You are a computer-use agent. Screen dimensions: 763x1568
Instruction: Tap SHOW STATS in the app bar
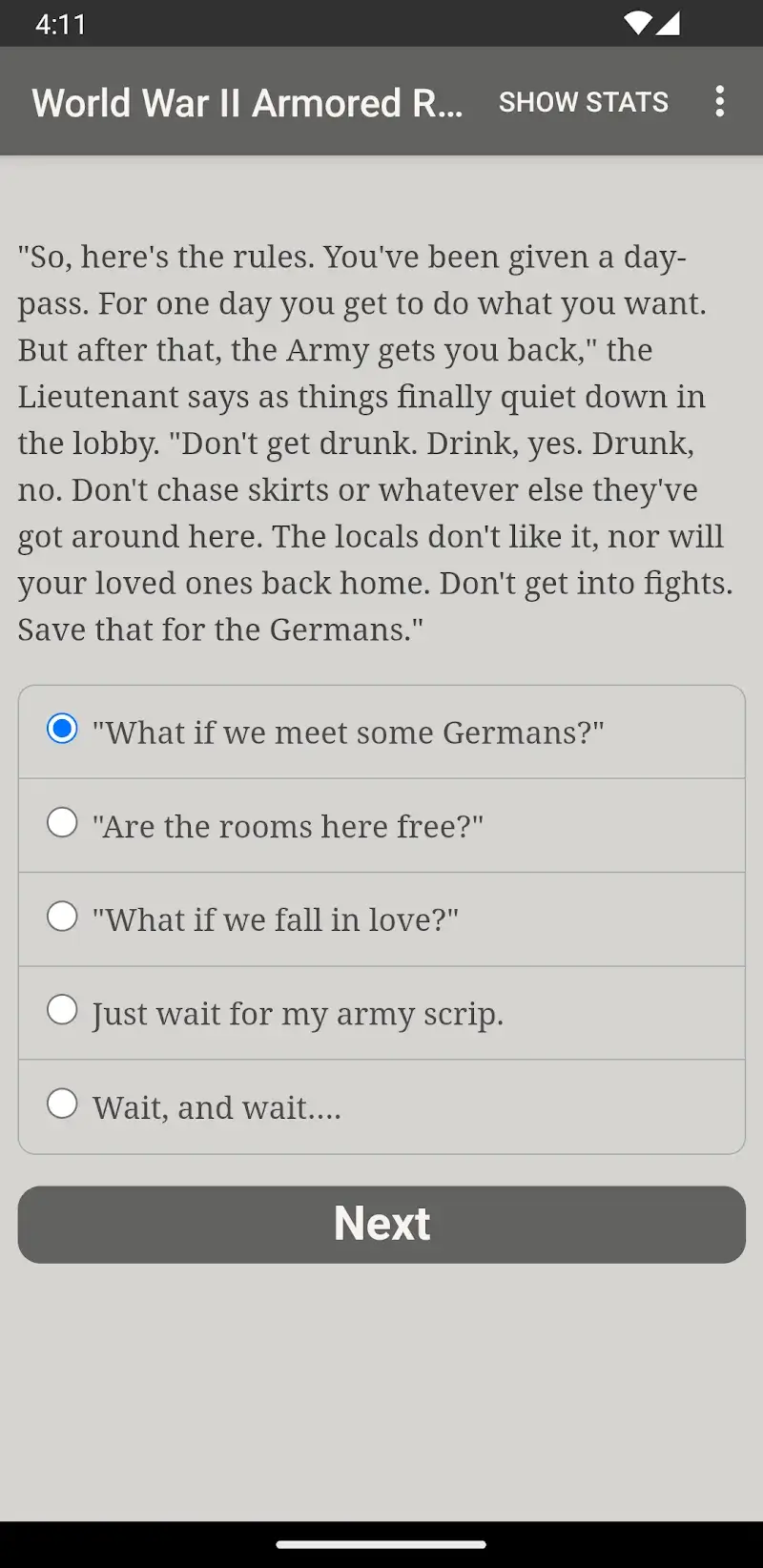[x=583, y=102]
